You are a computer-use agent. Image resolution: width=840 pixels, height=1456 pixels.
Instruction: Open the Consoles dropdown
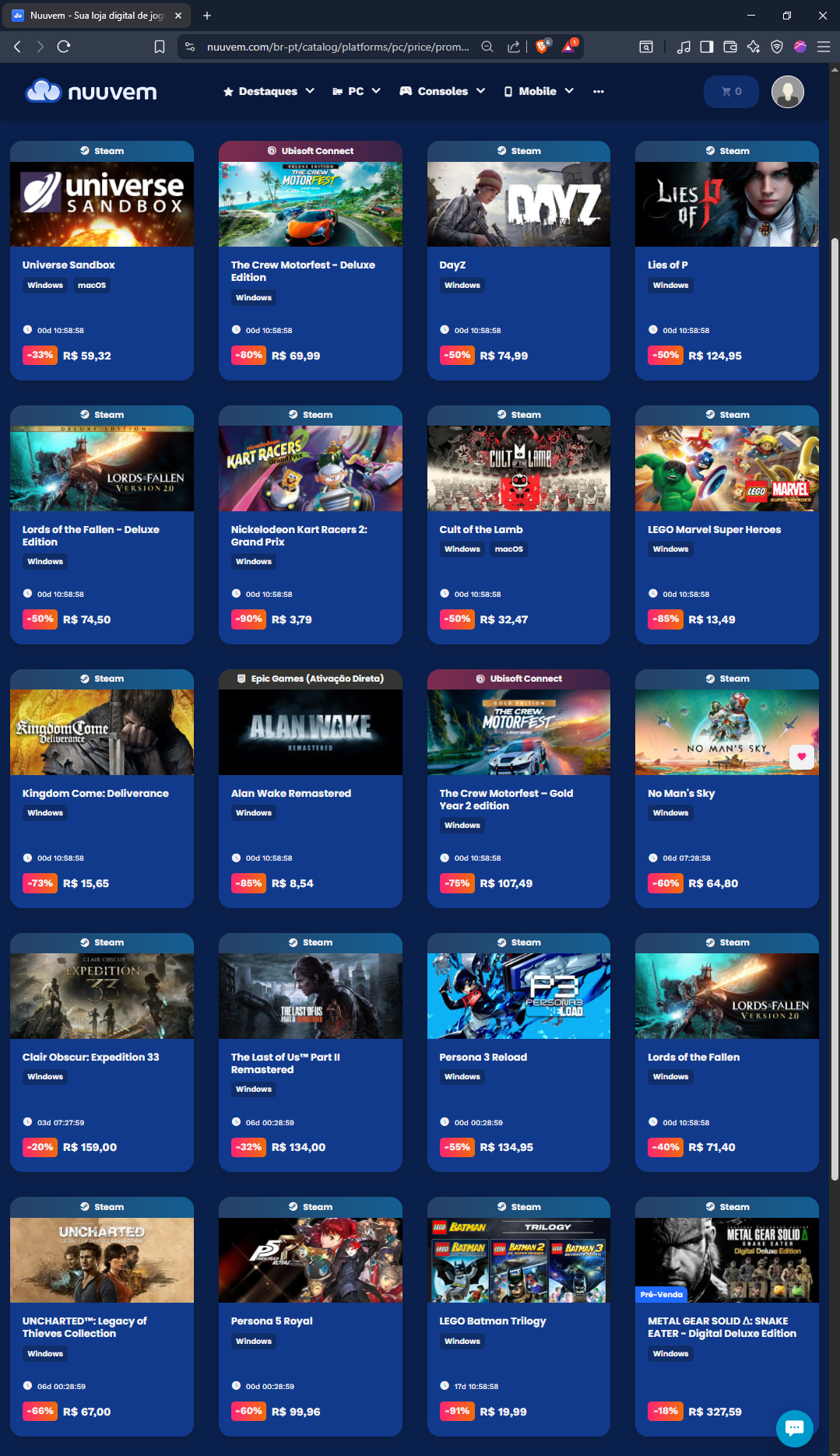point(442,91)
